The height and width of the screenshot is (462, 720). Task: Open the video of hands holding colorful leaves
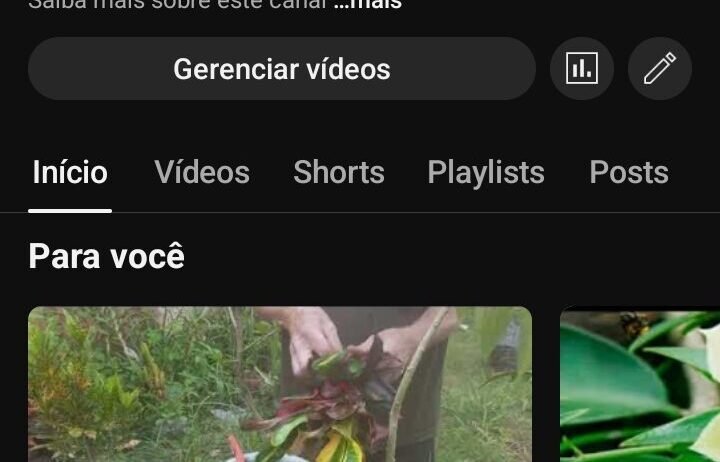point(280,385)
